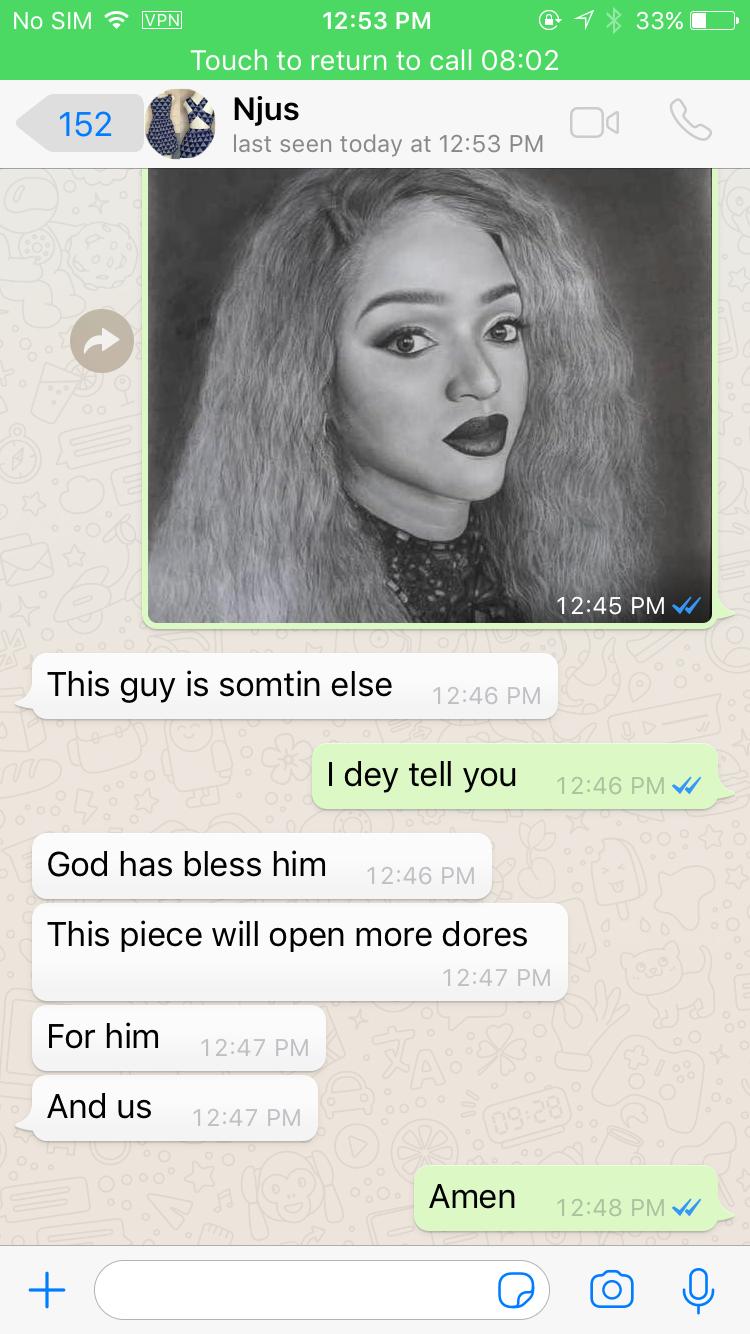The height and width of the screenshot is (1334, 750).
Task: Return to the ongoing call banner
Action: point(375,60)
